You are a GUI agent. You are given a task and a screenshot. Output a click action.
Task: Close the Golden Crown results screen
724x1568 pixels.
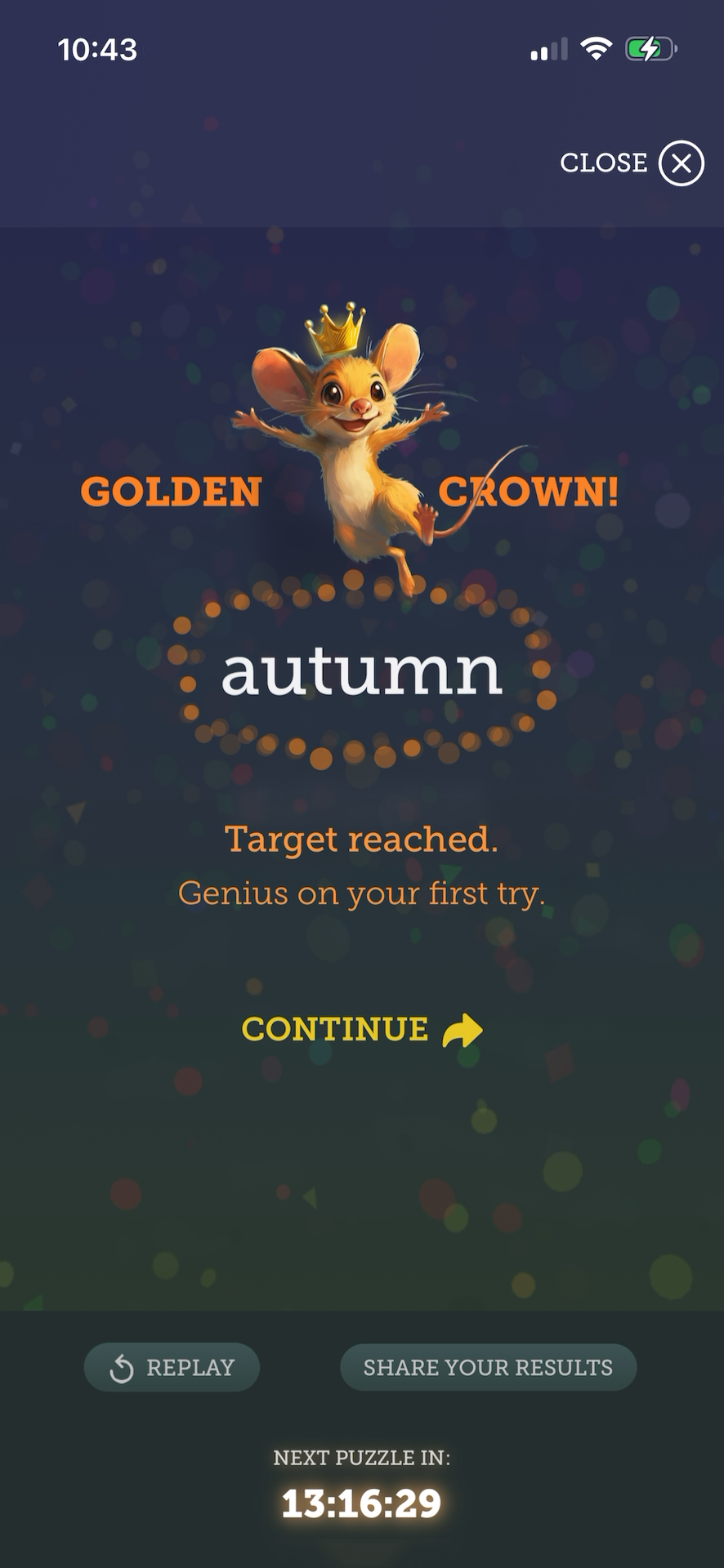coord(631,163)
